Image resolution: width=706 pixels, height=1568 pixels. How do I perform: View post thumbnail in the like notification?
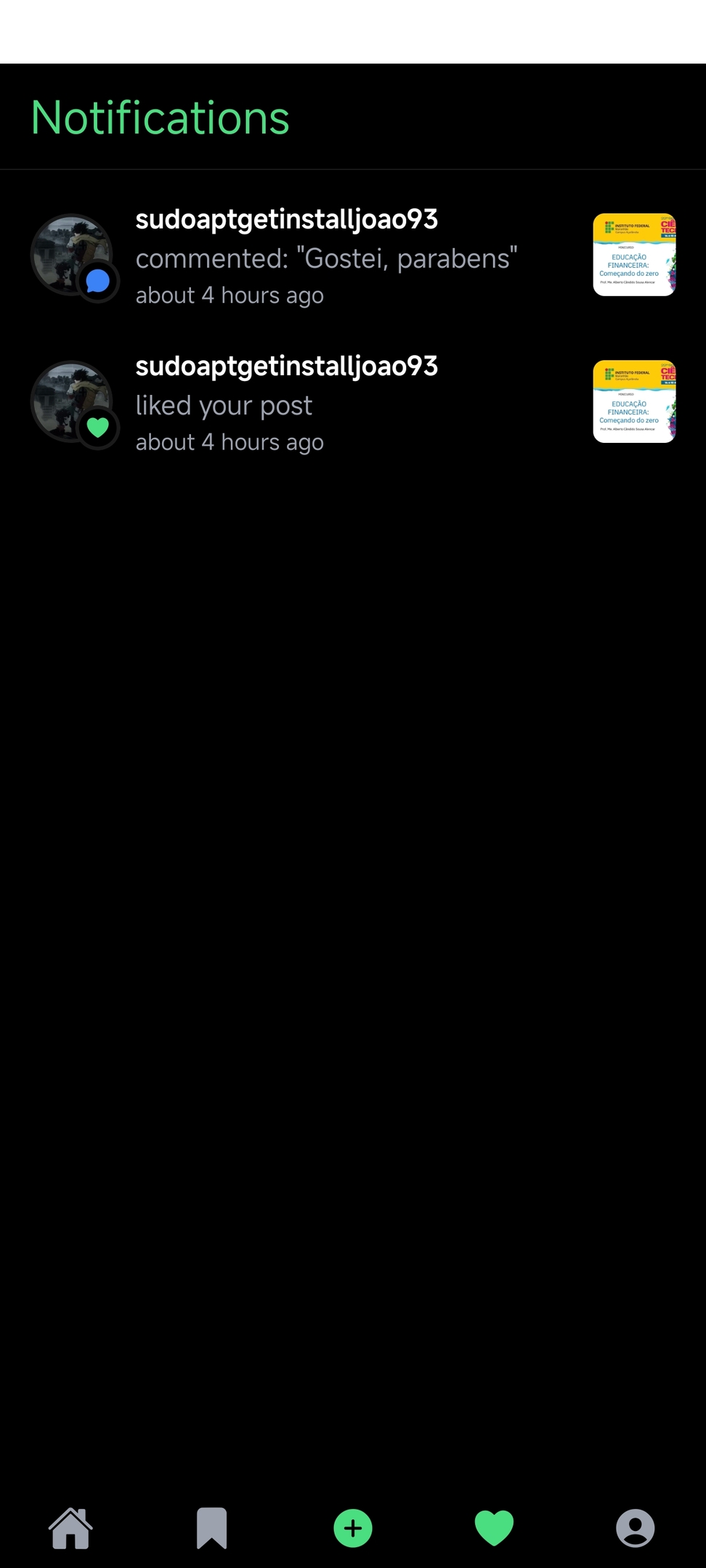point(634,401)
